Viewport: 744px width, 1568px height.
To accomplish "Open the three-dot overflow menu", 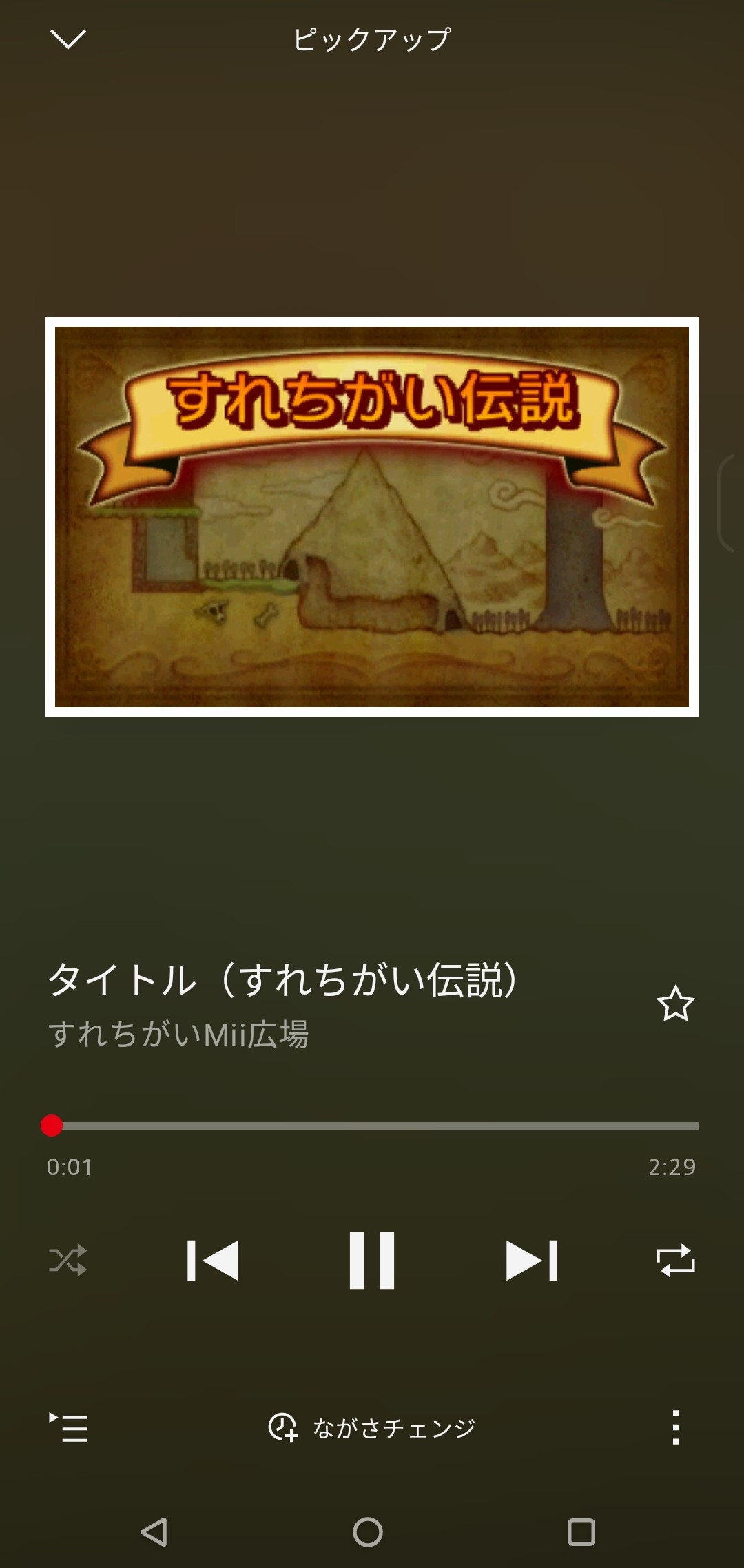I will (x=675, y=1427).
